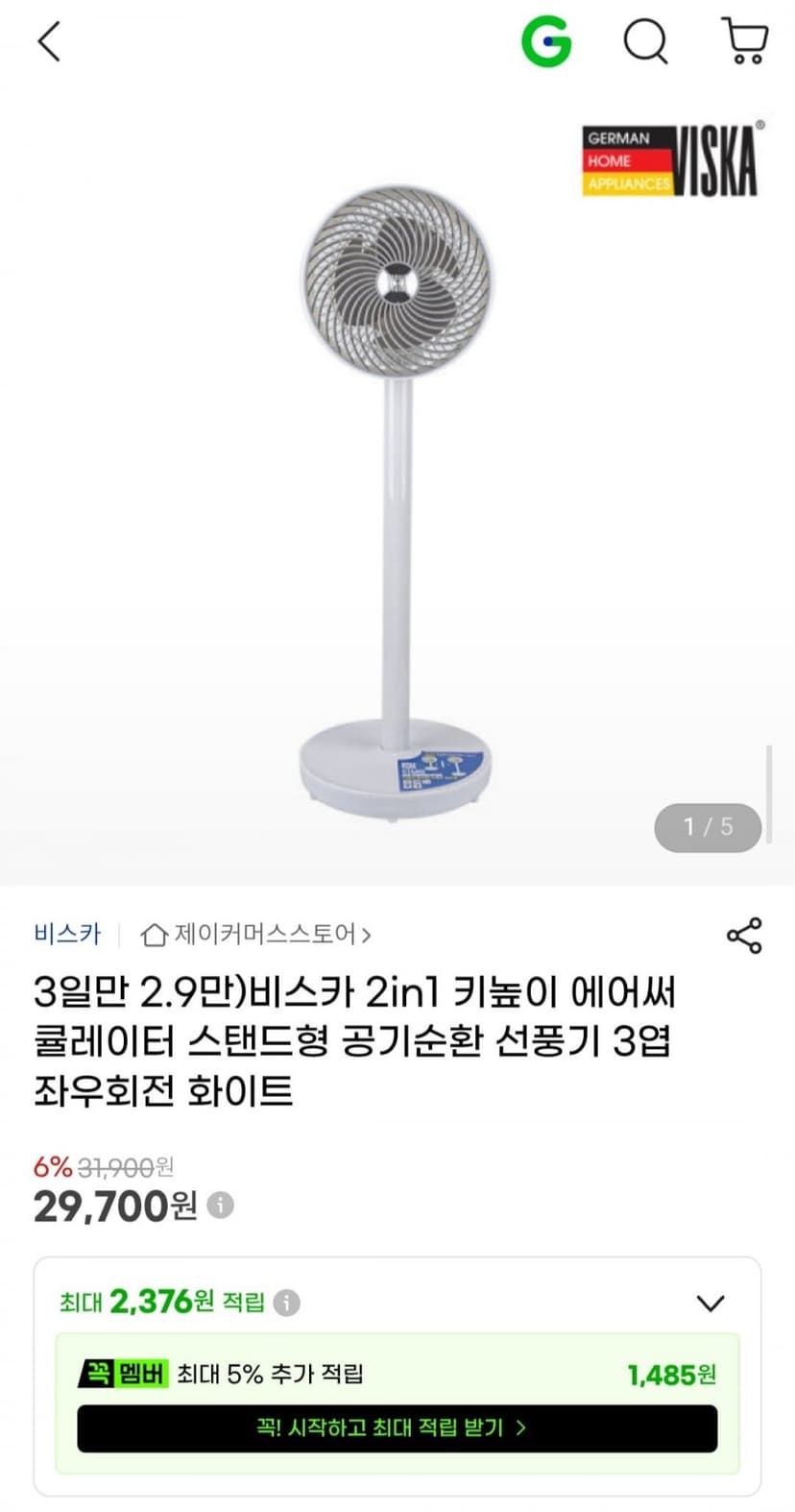Show info about 최대 2,376원 적립

[287, 1303]
